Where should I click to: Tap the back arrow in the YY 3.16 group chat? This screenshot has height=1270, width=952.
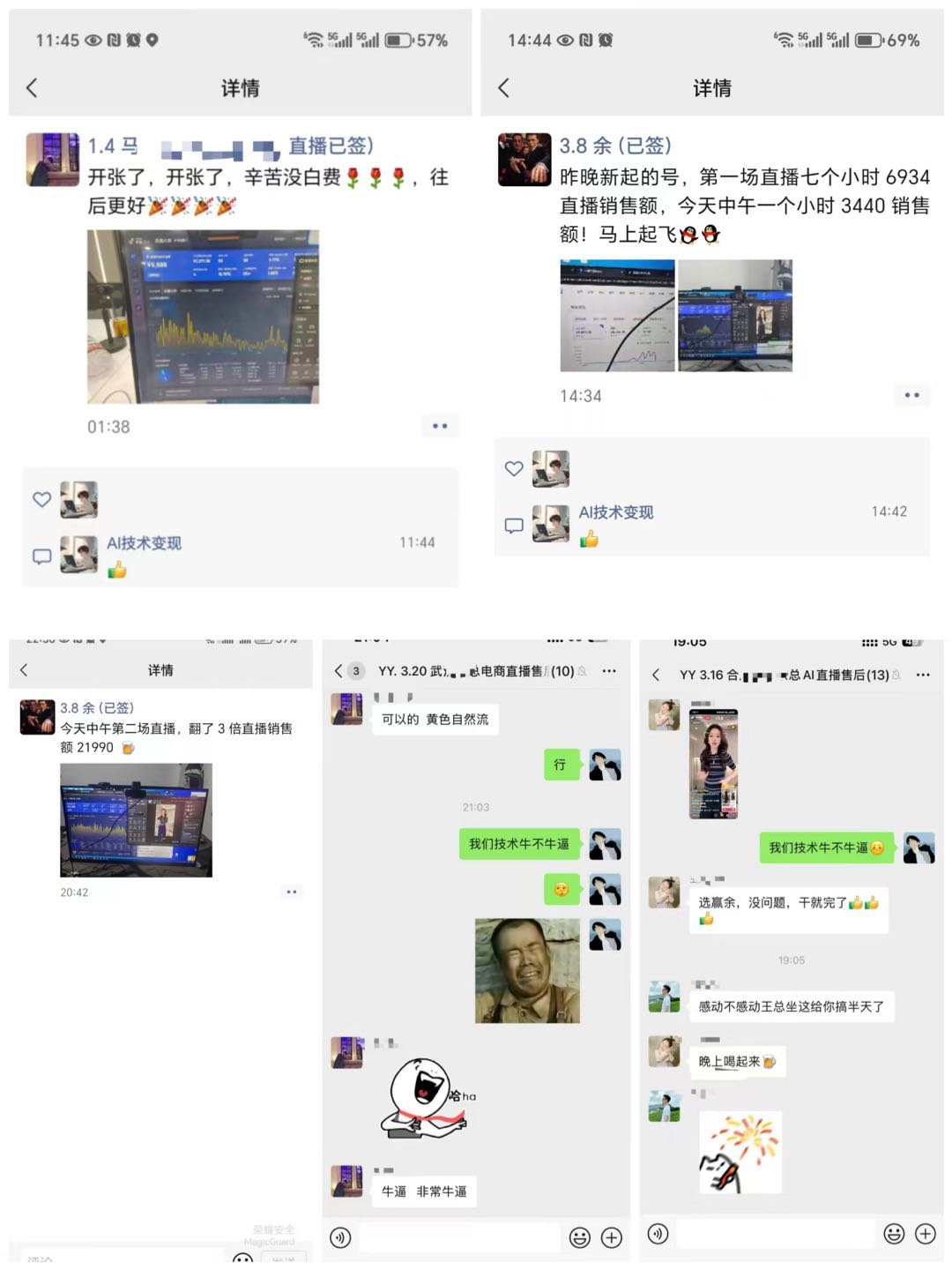coord(655,673)
